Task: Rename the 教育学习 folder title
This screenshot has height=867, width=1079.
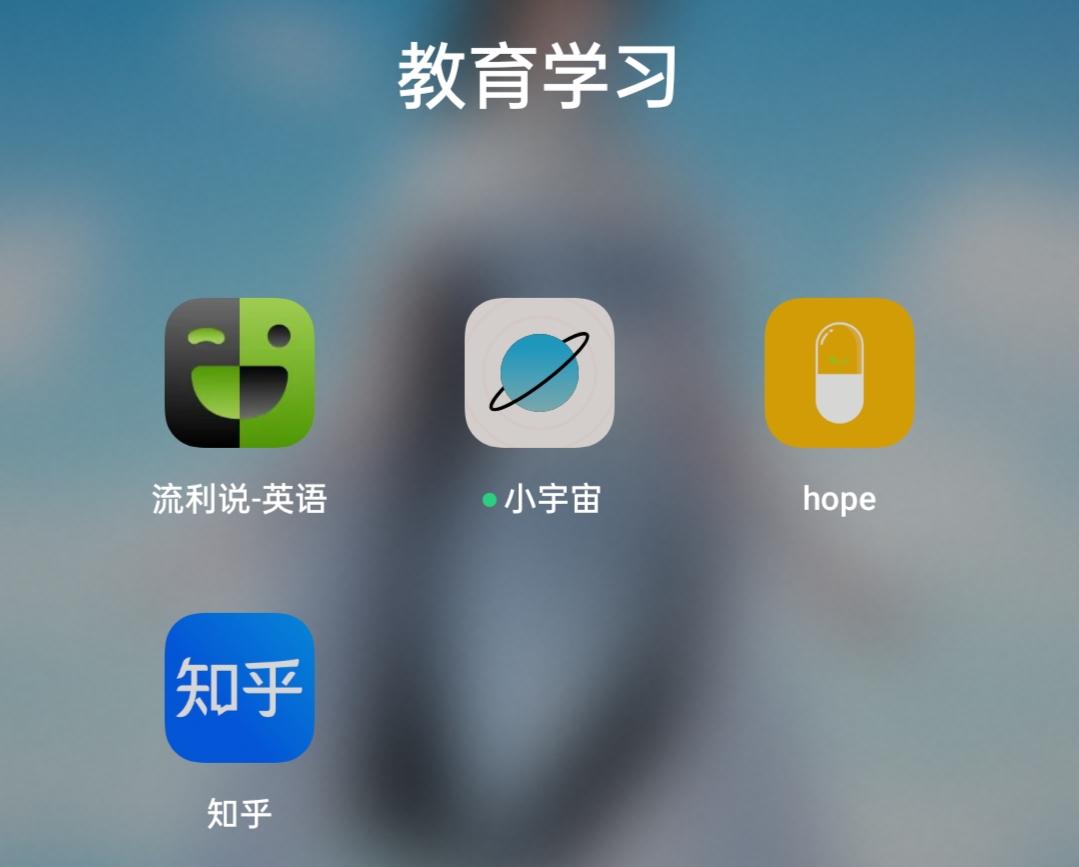Action: coord(538,77)
